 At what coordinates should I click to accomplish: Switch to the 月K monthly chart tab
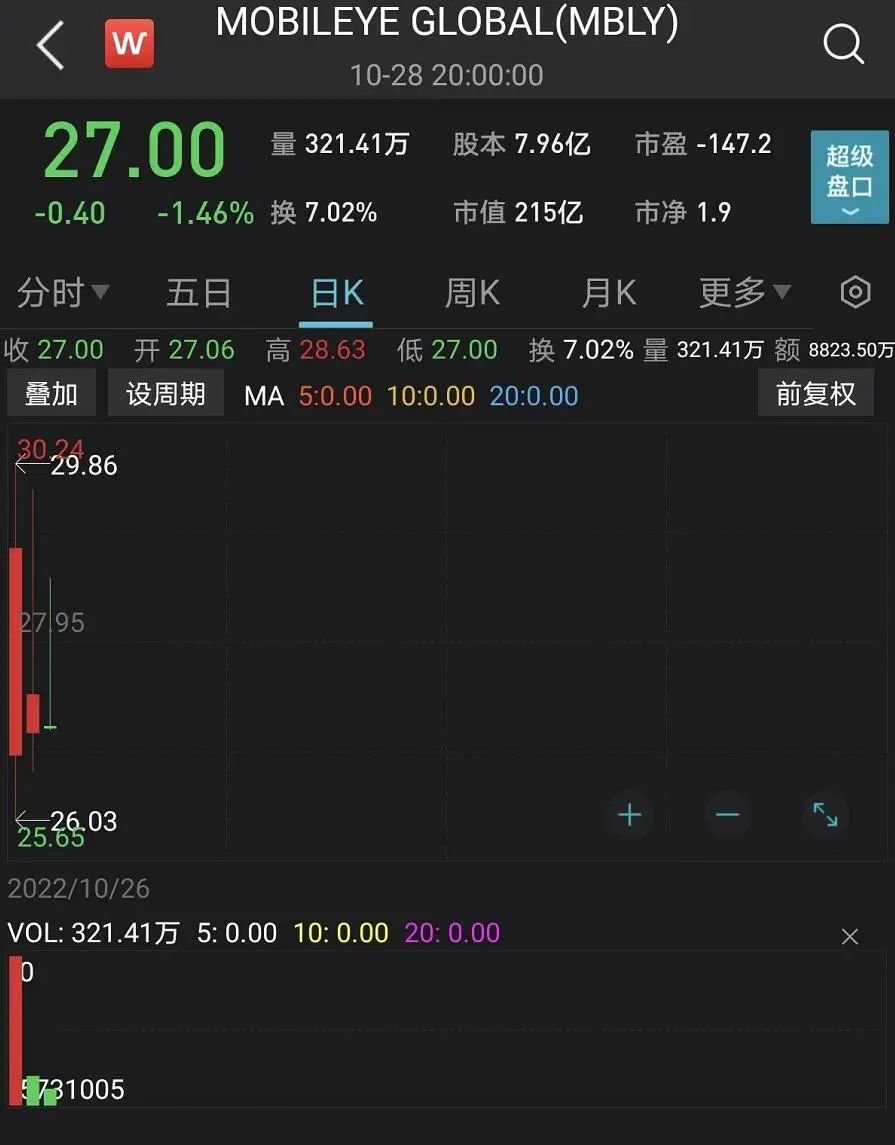(x=608, y=291)
